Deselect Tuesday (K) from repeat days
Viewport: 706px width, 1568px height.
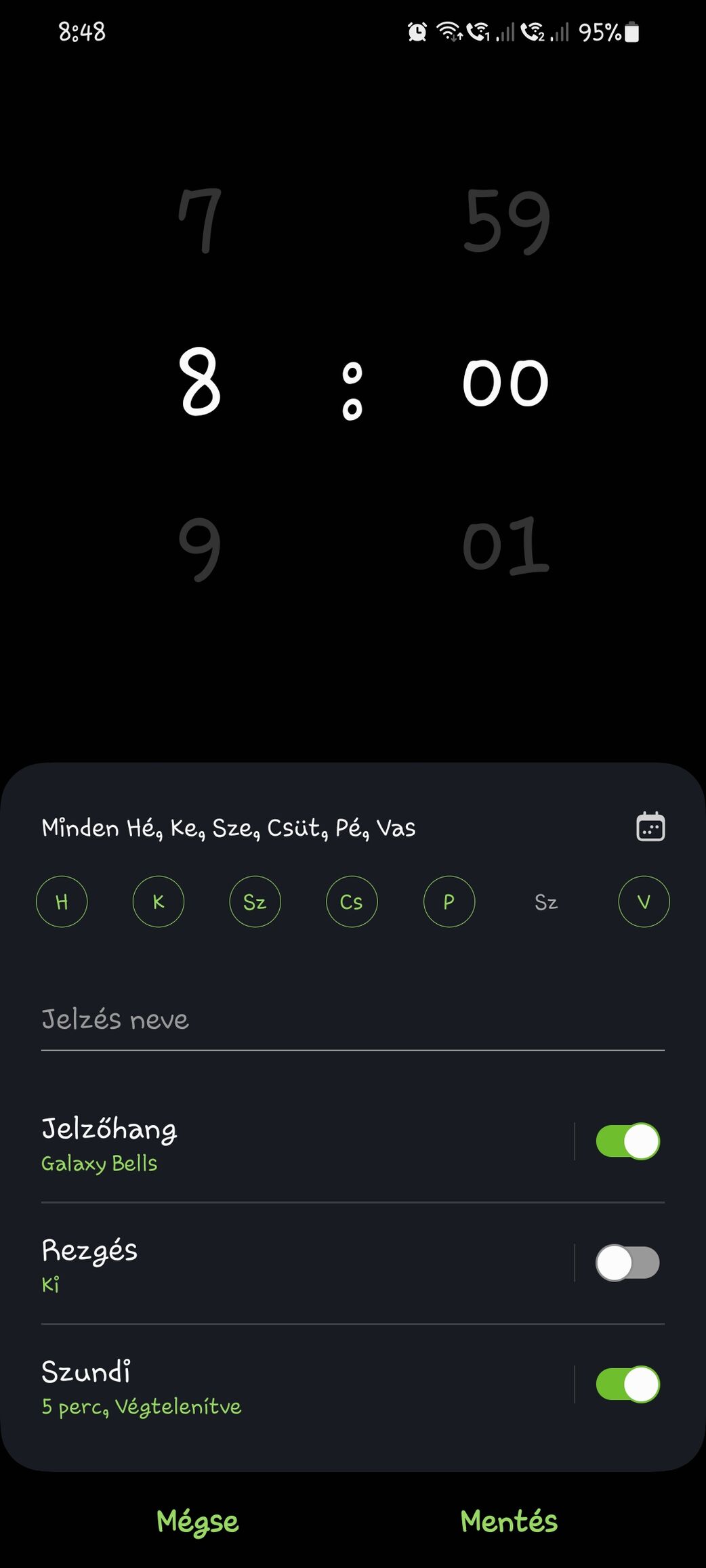(159, 902)
